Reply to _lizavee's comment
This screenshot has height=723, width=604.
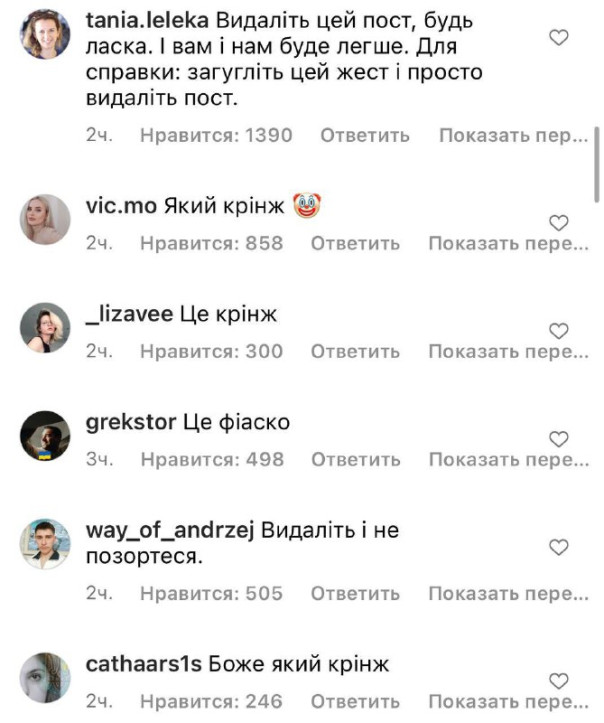tap(355, 352)
